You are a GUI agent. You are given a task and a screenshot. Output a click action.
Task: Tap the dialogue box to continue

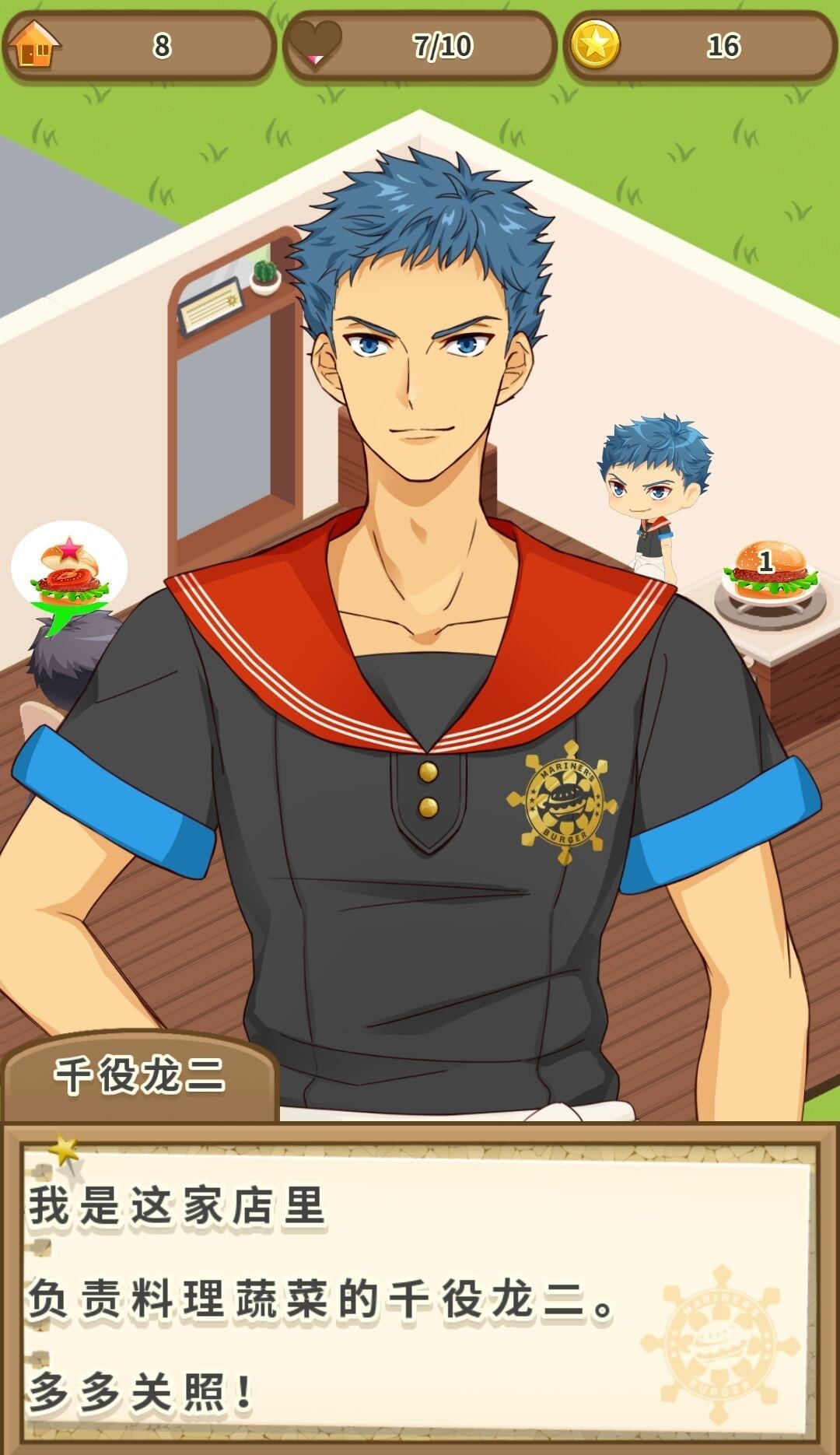[x=420, y=1292]
